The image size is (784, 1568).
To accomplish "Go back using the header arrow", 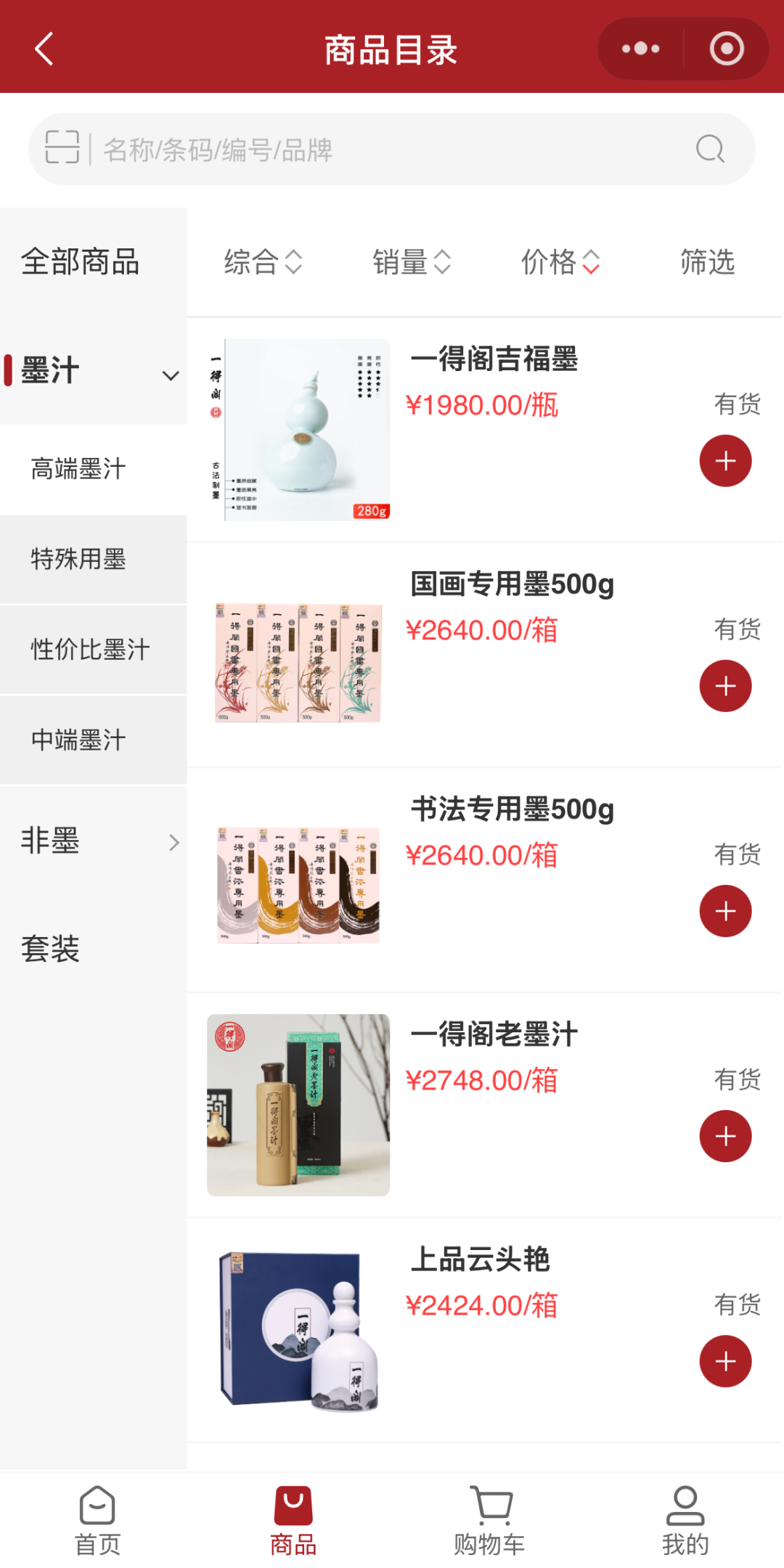I will [x=44, y=49].
